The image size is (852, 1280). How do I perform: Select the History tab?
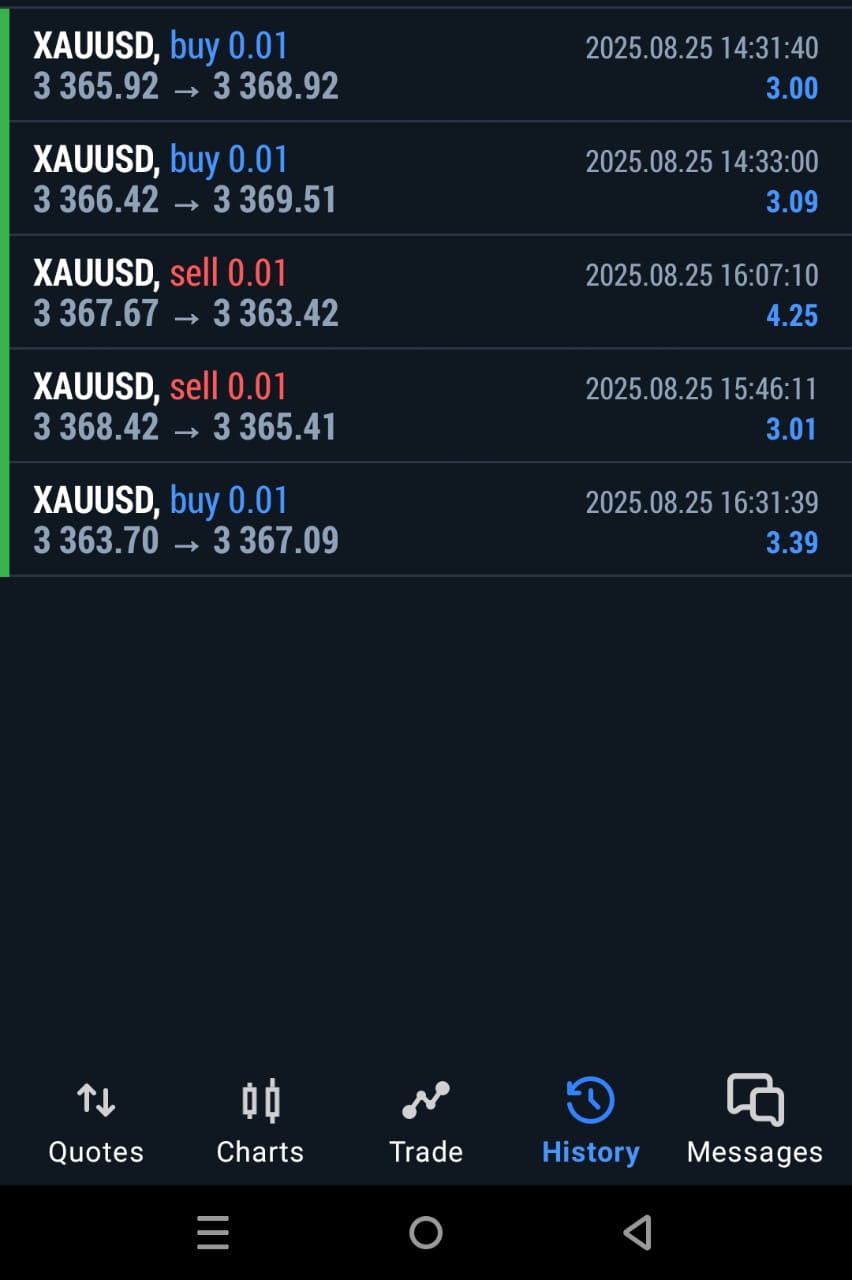(x=590, y=1123)
